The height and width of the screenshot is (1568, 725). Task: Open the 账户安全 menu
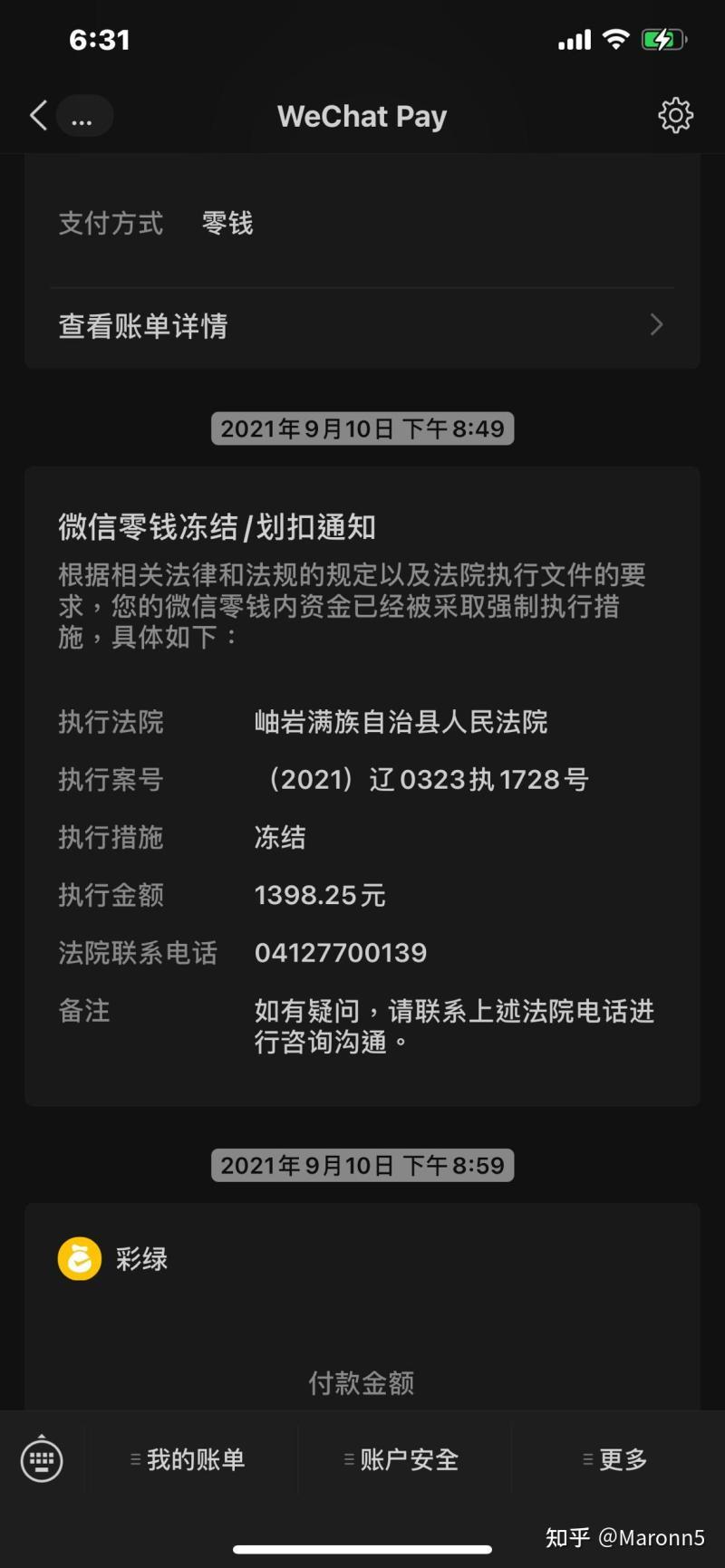[x=404, y=1459]
